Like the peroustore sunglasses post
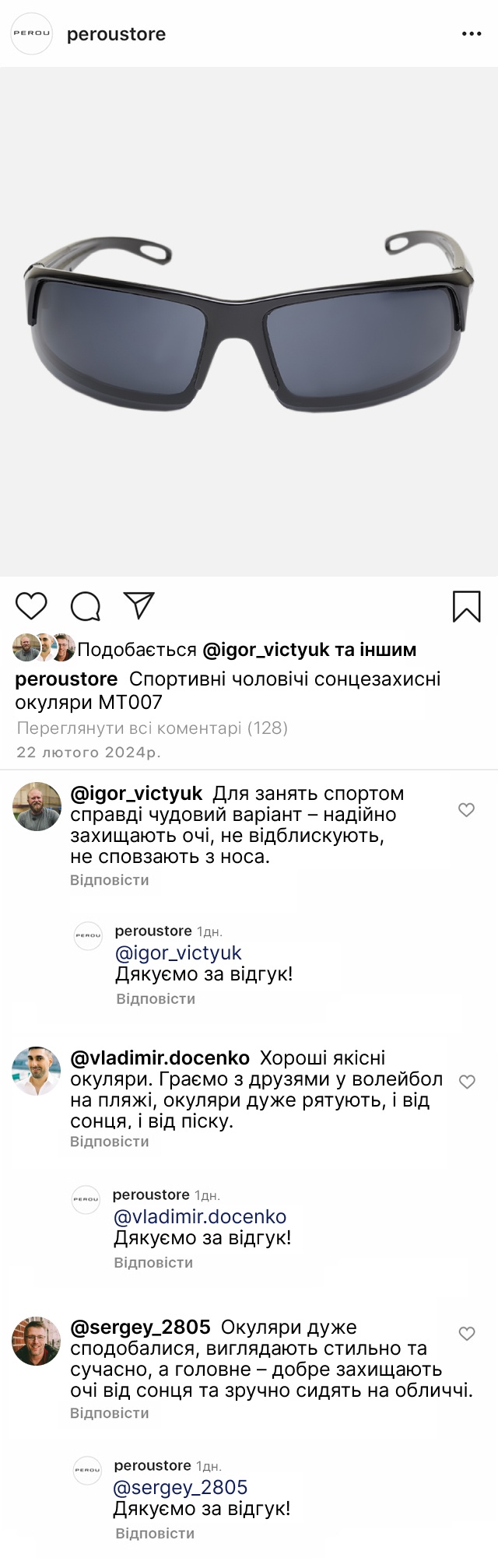Viewport: 498px width, 1568px height. click(x=31, y=606)
